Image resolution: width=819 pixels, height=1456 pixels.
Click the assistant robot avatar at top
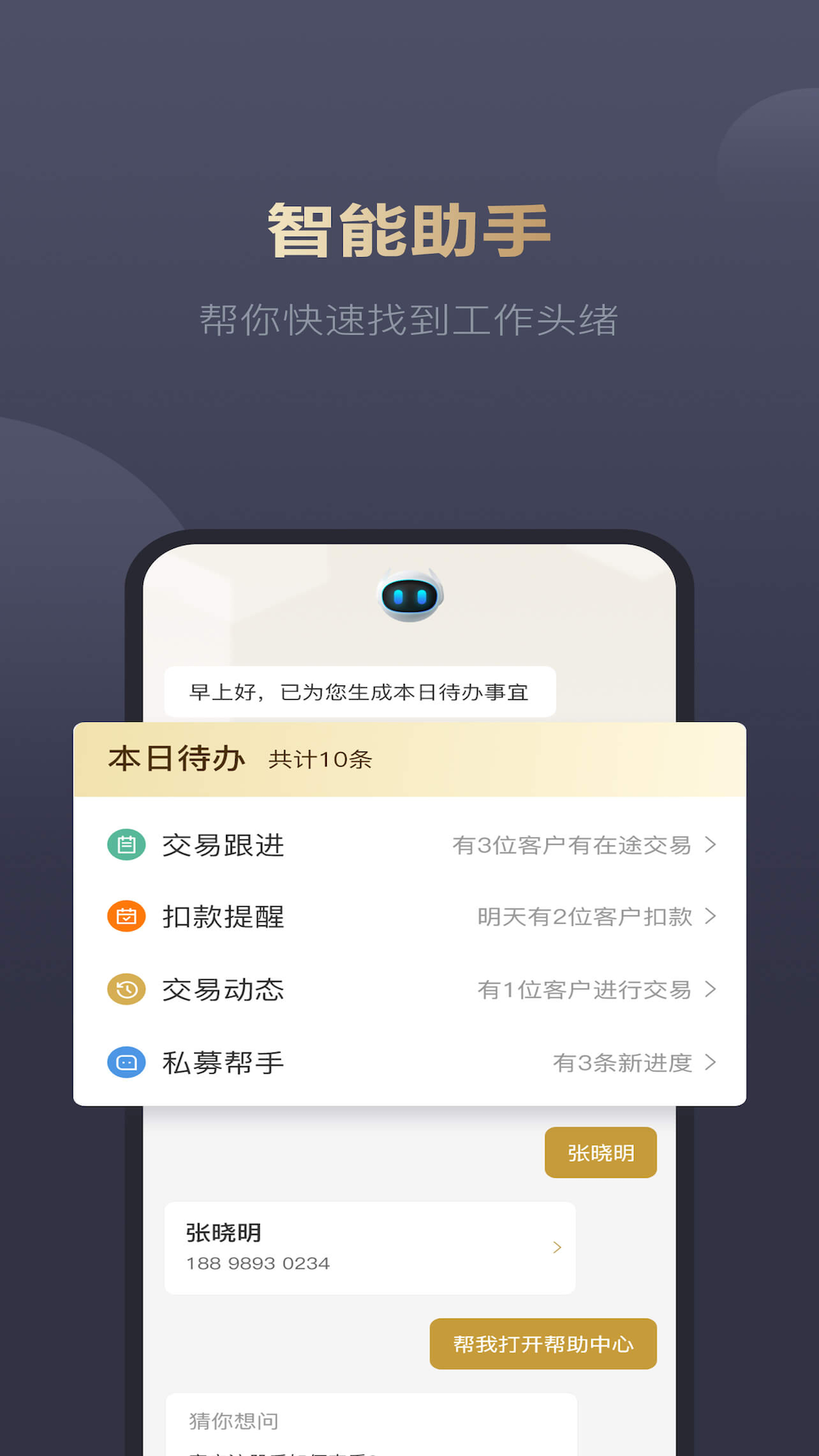[x=409, y=598]
